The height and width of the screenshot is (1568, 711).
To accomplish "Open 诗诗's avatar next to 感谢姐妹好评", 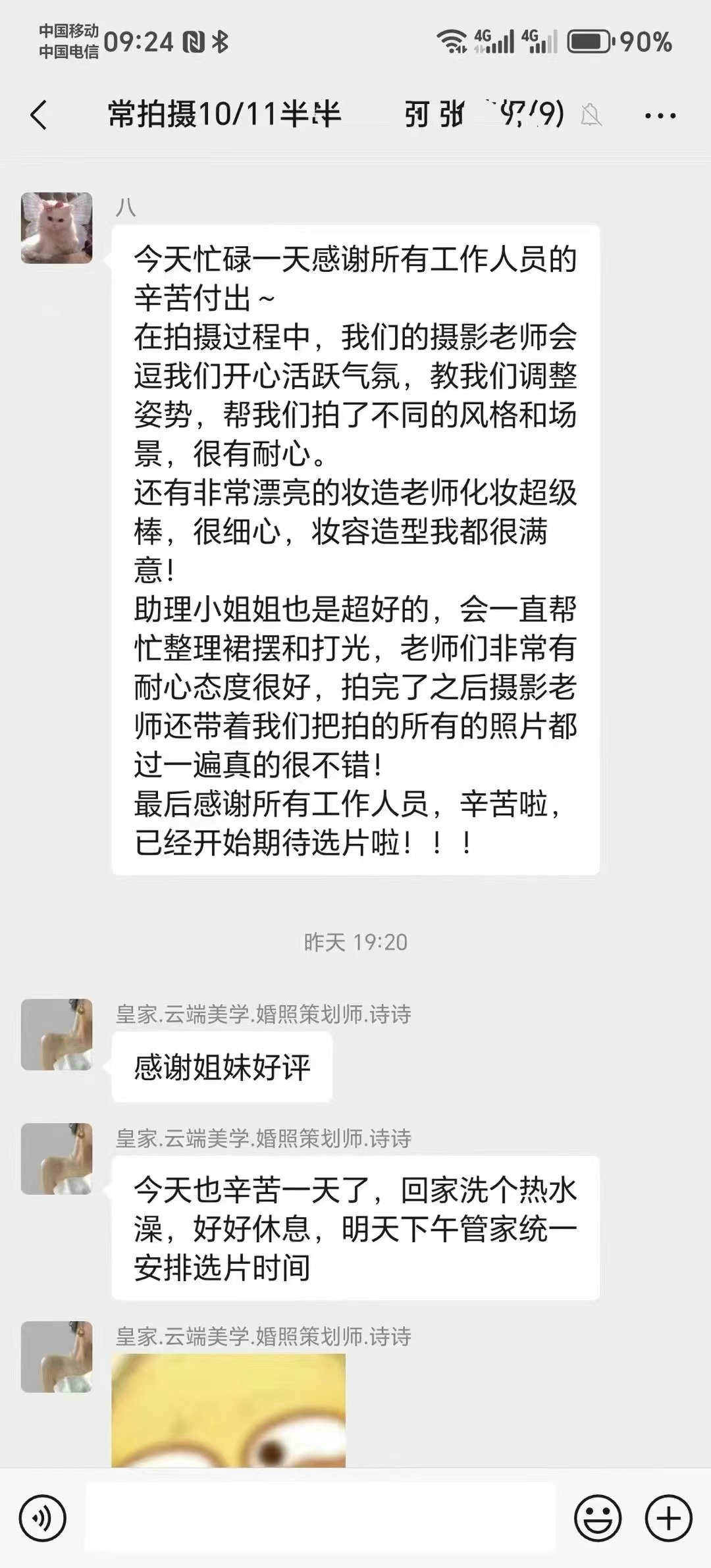I will pyautogui.click(x=57, y=1034).
